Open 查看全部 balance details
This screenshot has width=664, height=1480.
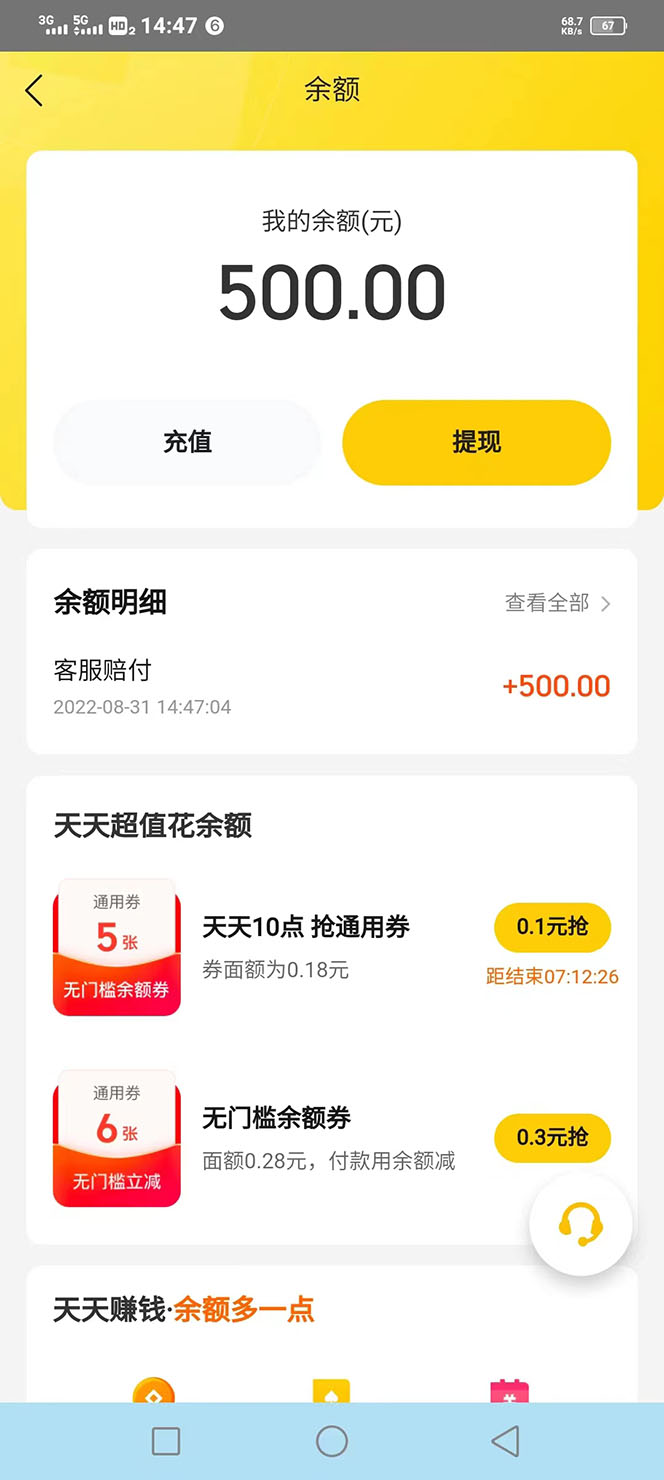pyautogui.click(x=557, y=603)
